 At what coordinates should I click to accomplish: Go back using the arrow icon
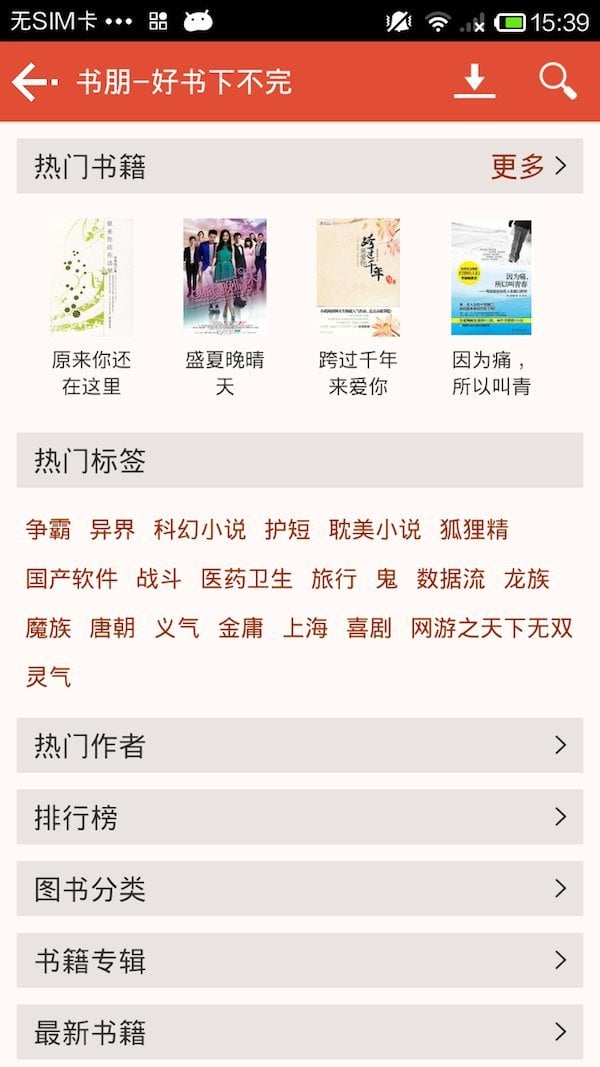pos(33,81)
